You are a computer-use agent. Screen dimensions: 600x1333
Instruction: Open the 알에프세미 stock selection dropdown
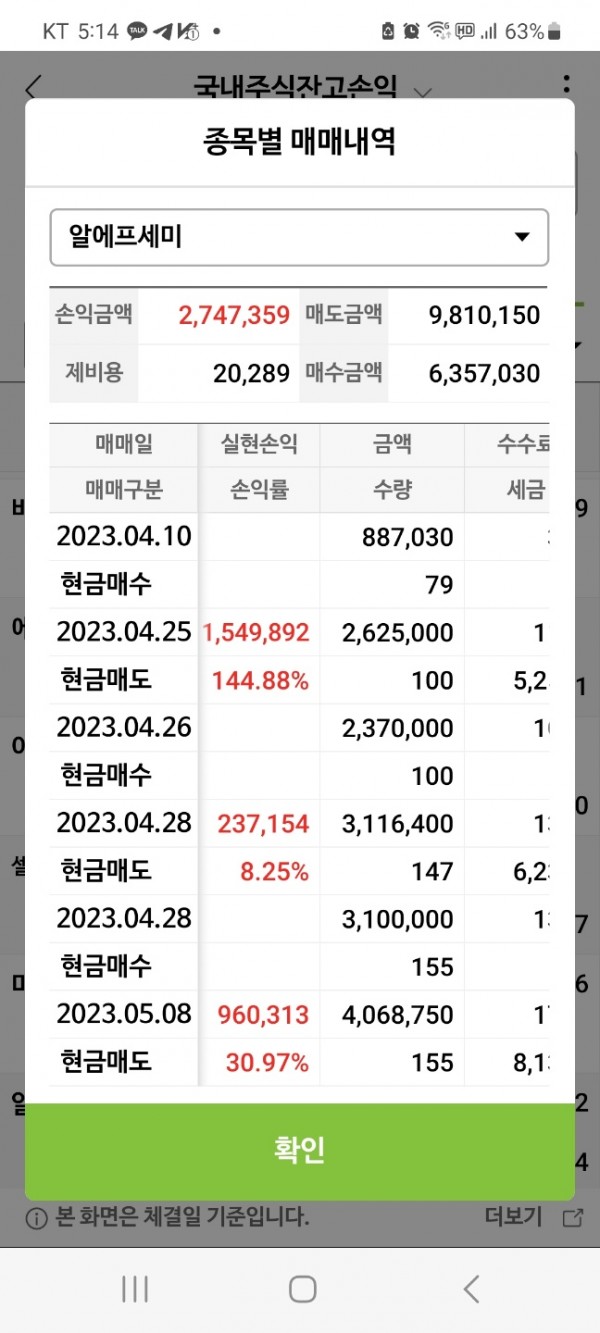point(299,237)
